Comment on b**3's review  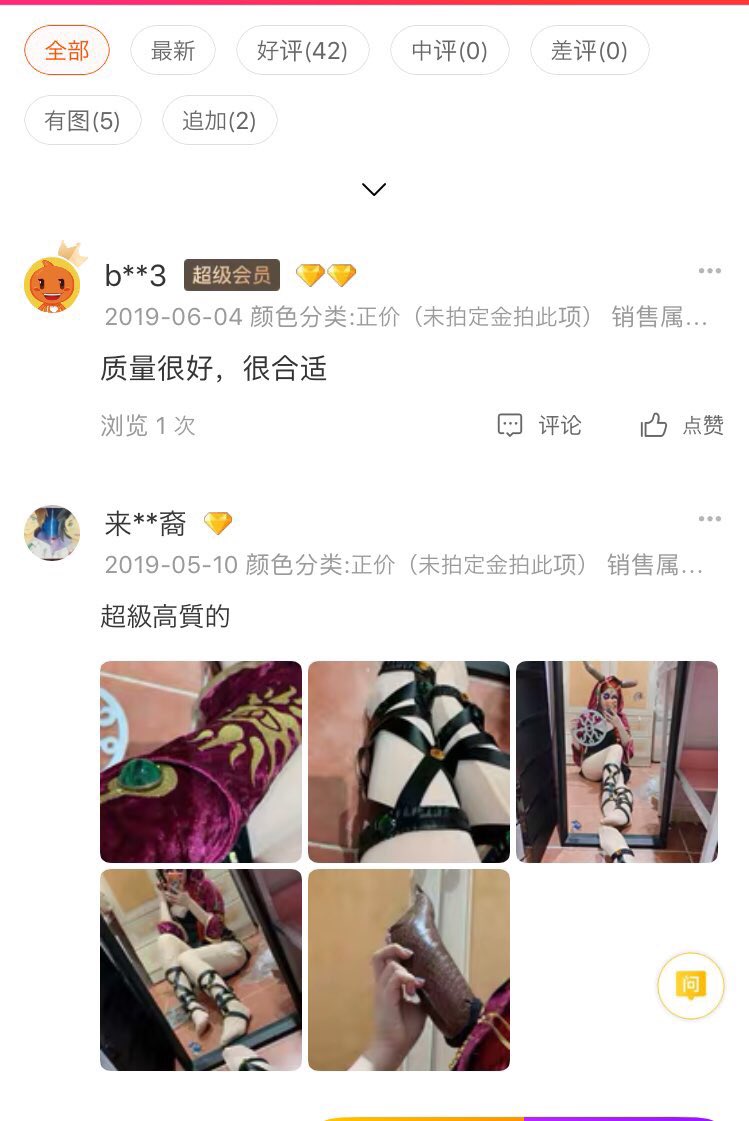(540, 425)
